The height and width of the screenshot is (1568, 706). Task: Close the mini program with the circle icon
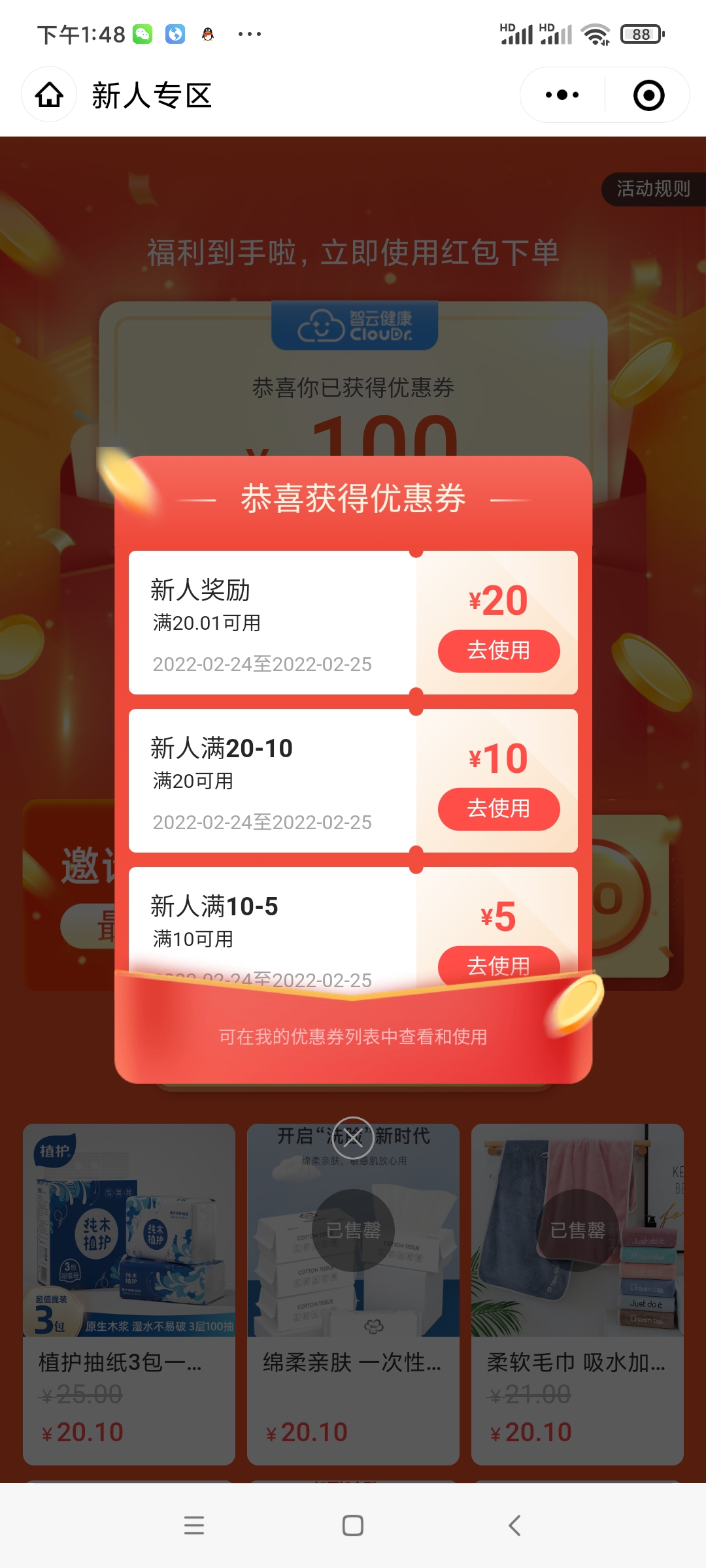(648, 95)
